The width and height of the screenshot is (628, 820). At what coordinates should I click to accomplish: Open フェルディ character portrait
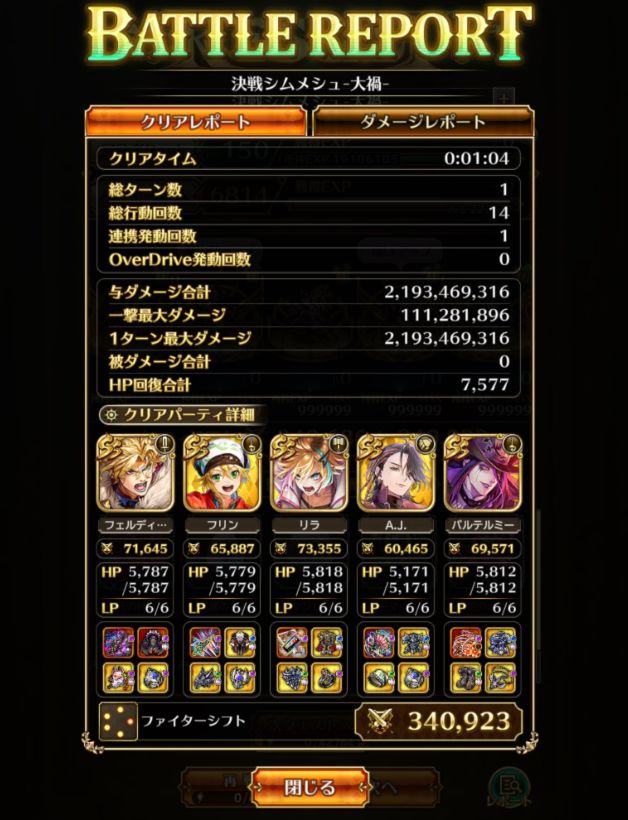point(136,472)
